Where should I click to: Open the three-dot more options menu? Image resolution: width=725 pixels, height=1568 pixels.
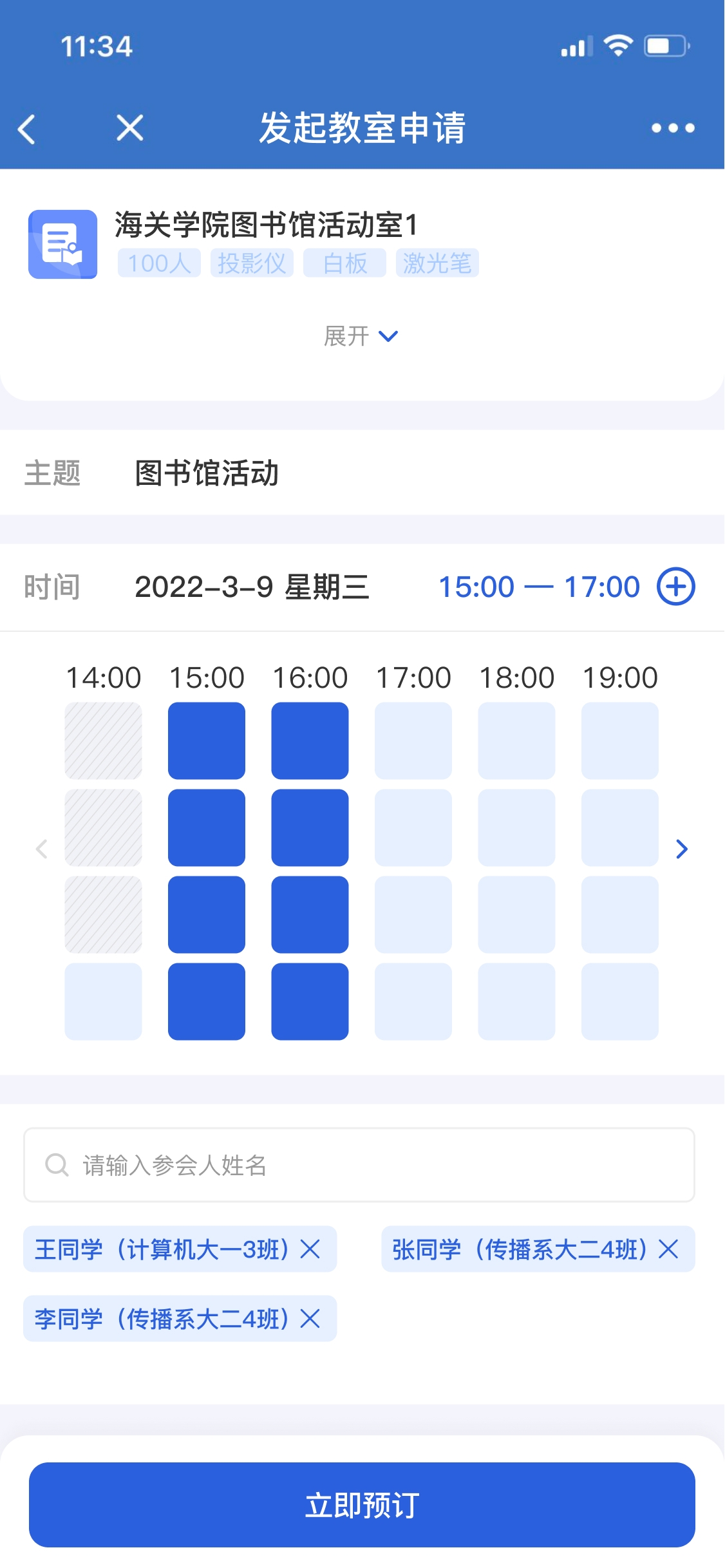click(x=672, y=128)
